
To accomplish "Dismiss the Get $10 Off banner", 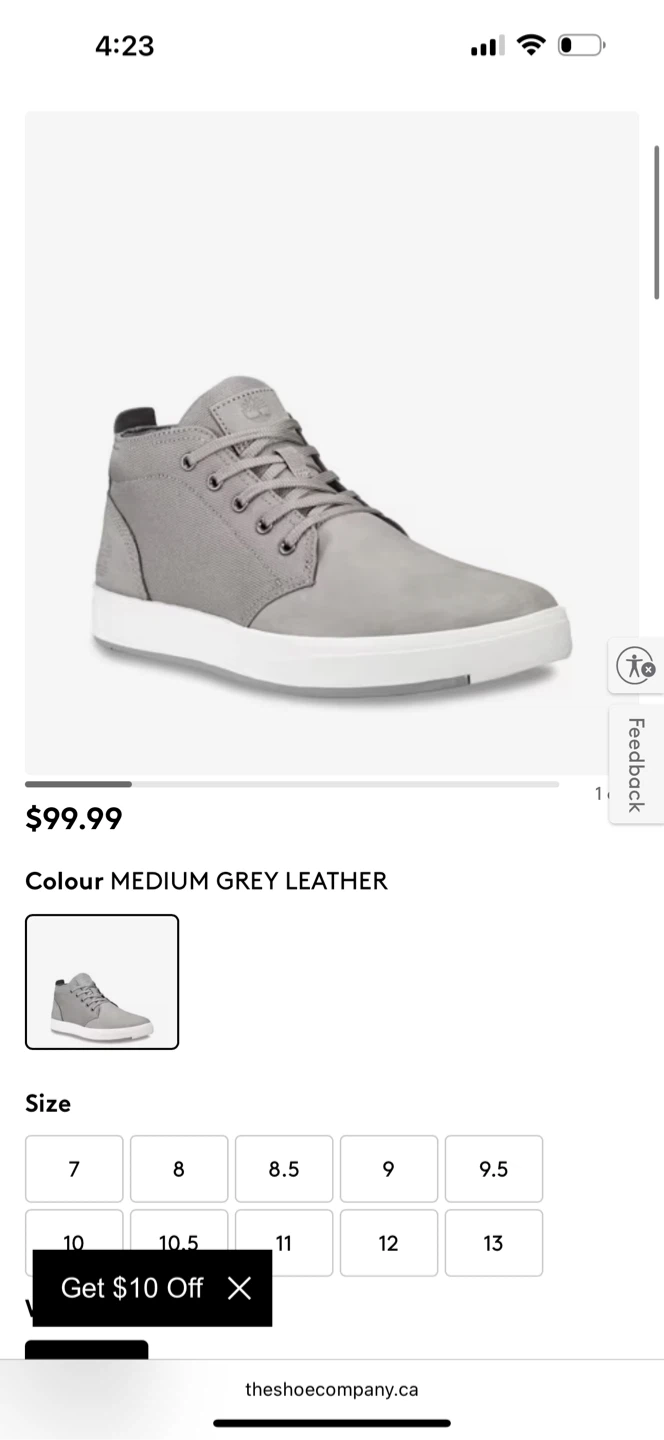I will tap(239, 1288).
